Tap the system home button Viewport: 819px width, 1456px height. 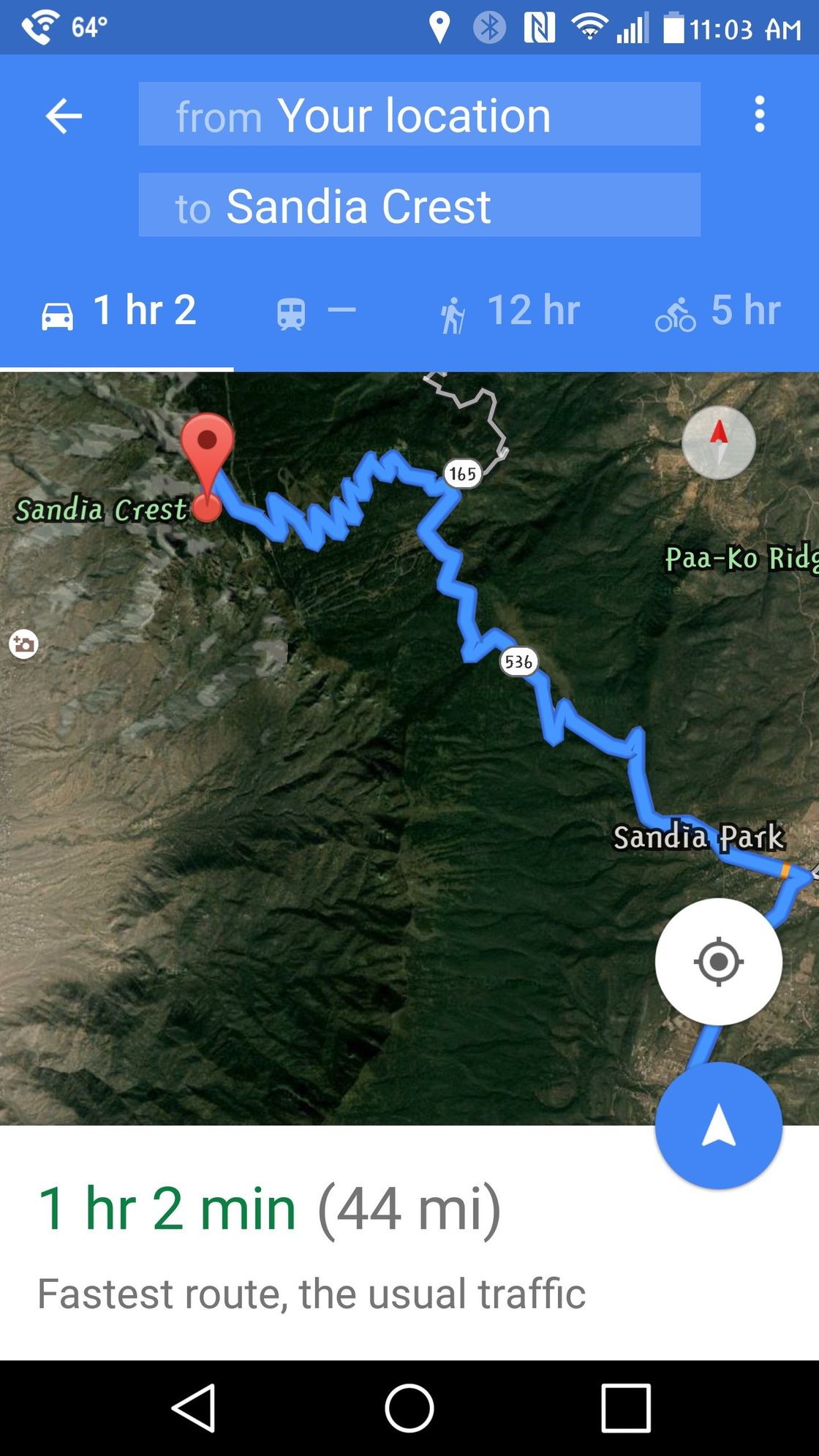409,1408
